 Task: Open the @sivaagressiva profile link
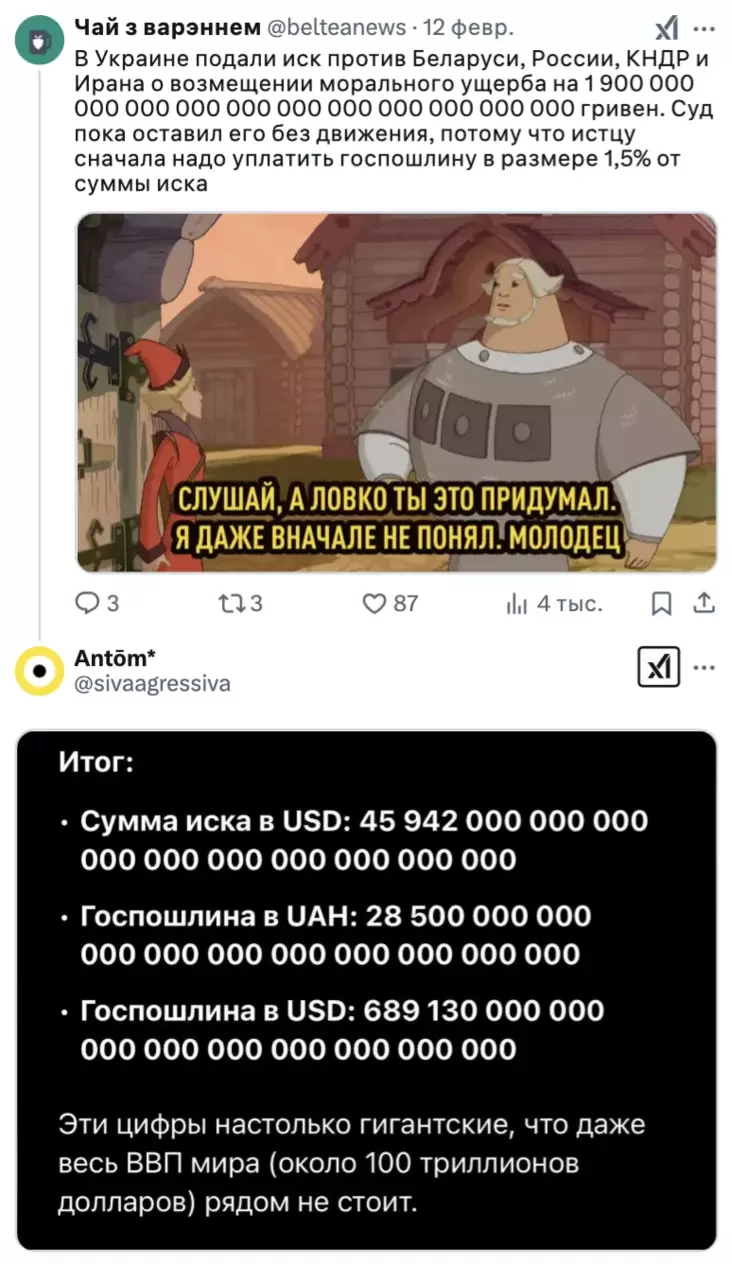point(153,684)
